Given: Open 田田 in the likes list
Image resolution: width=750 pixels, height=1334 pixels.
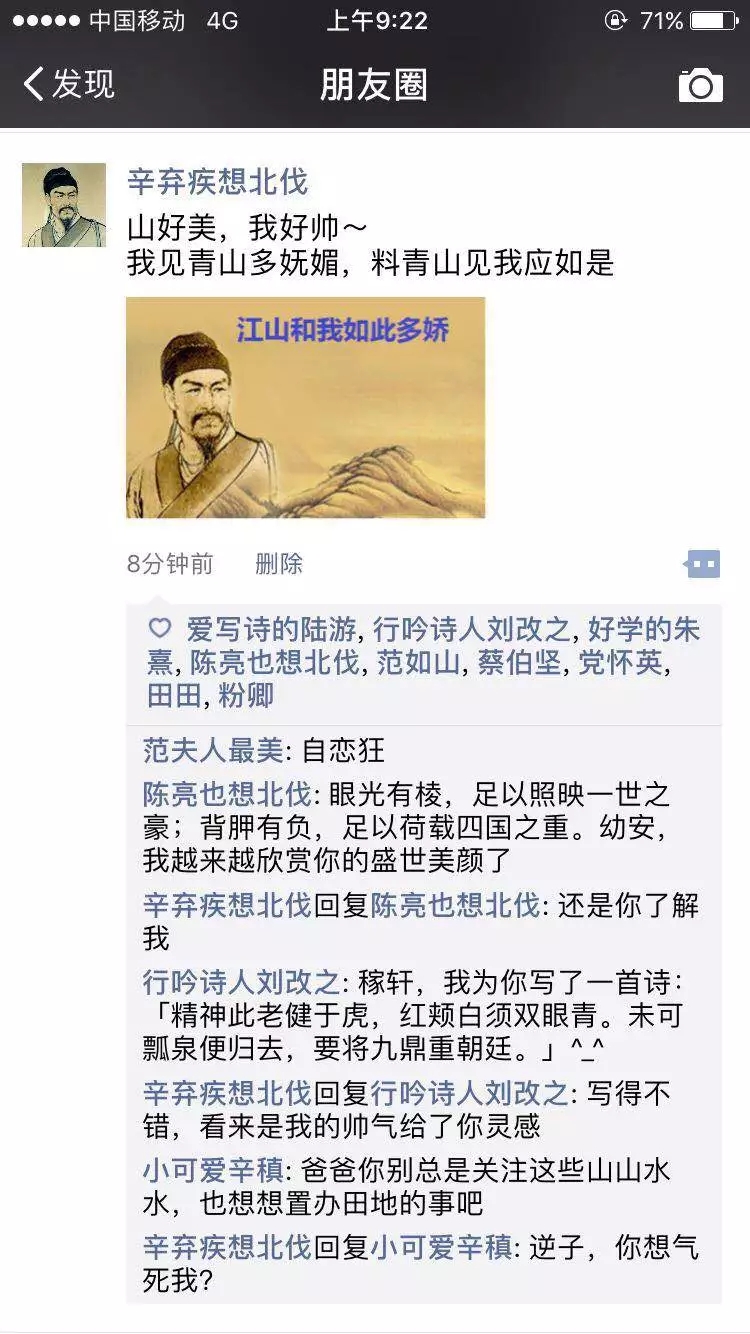Looking at the screenshot, I should [173, 695].
